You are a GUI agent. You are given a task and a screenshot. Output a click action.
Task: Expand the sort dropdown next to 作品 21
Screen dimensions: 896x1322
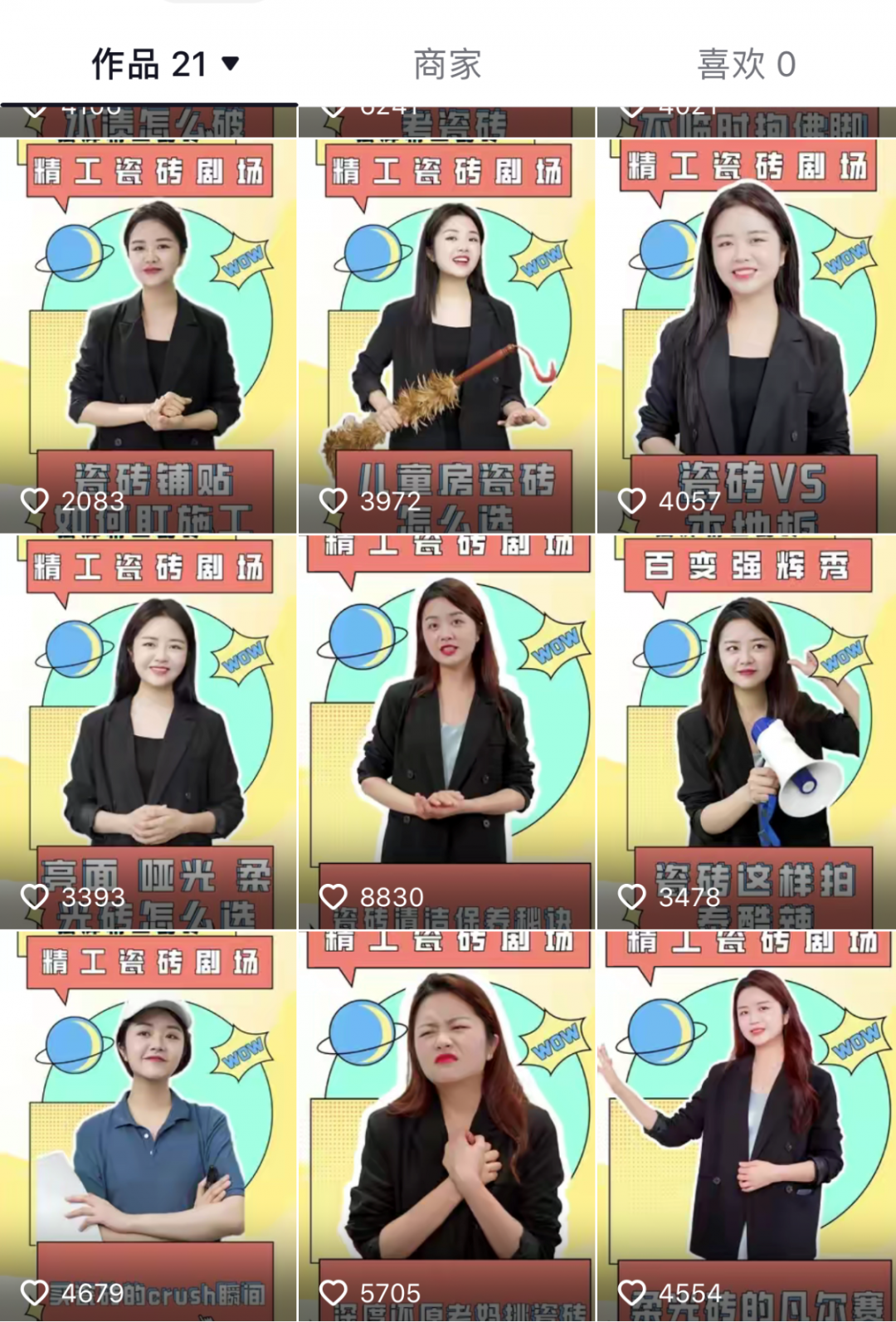[230, 63]
